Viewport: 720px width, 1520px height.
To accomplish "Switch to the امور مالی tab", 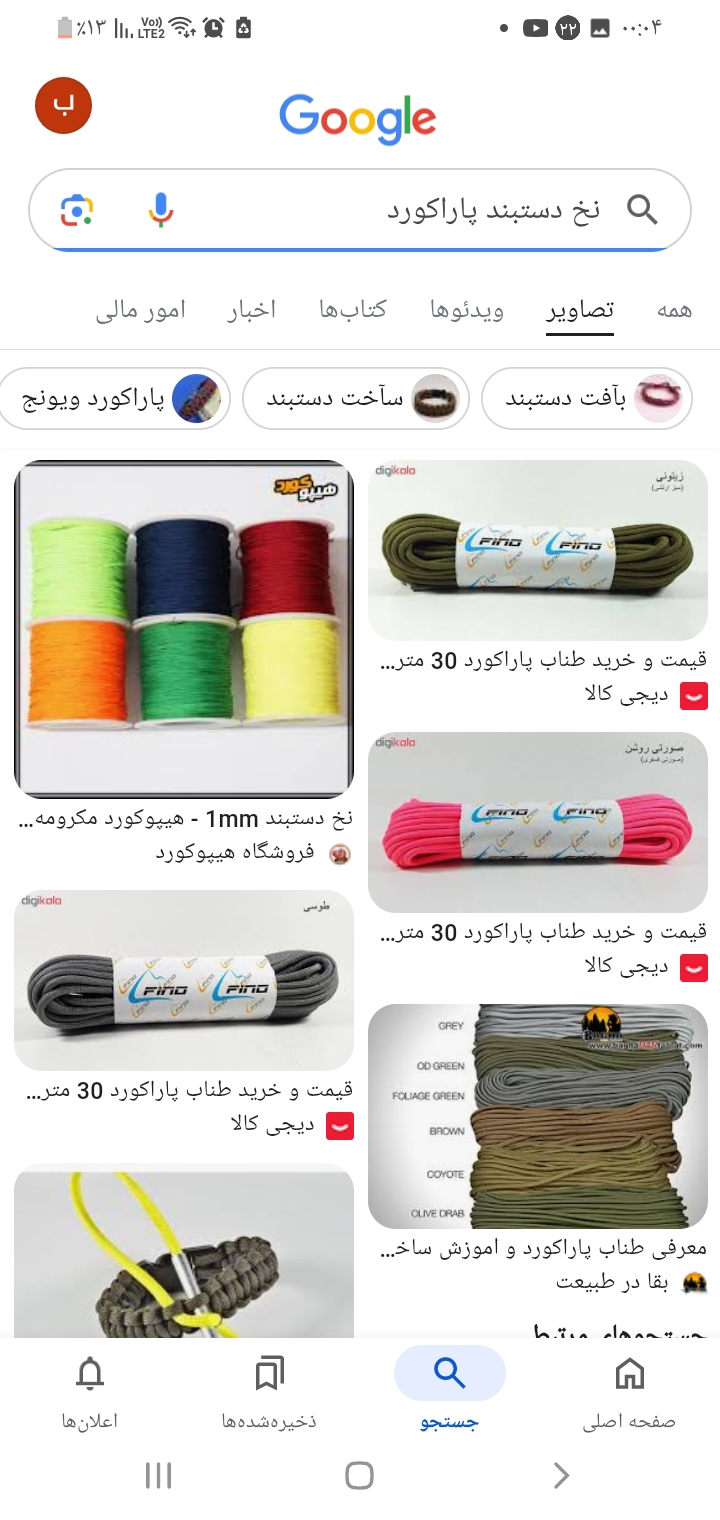I will [141, 310].
